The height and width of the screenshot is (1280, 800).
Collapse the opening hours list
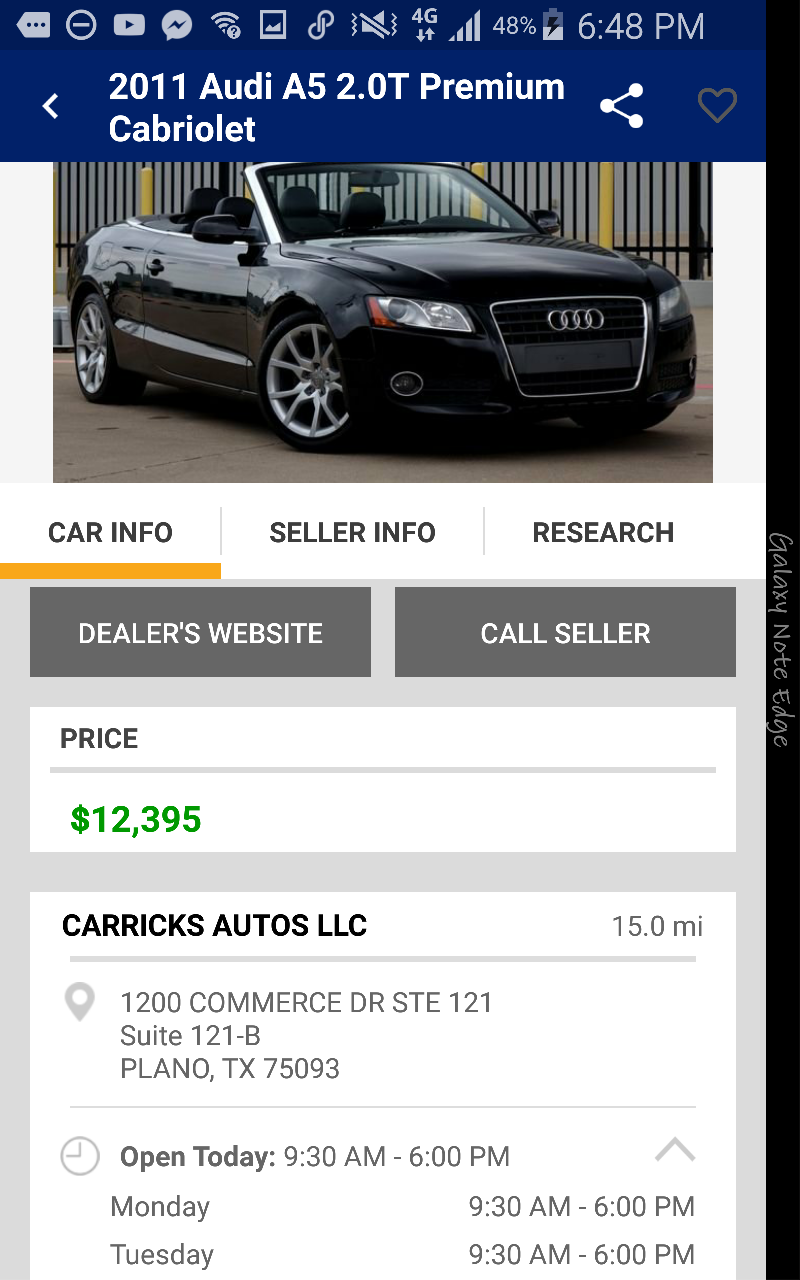click(675, 1151)
